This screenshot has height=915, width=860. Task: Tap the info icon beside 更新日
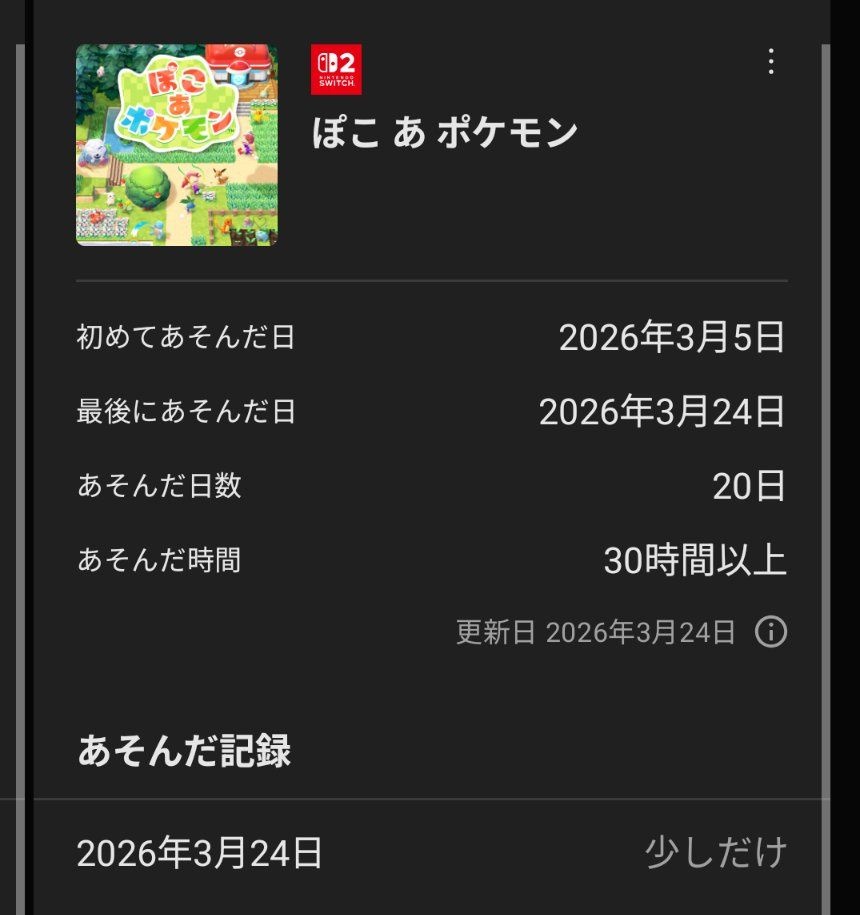click(770, 632)
